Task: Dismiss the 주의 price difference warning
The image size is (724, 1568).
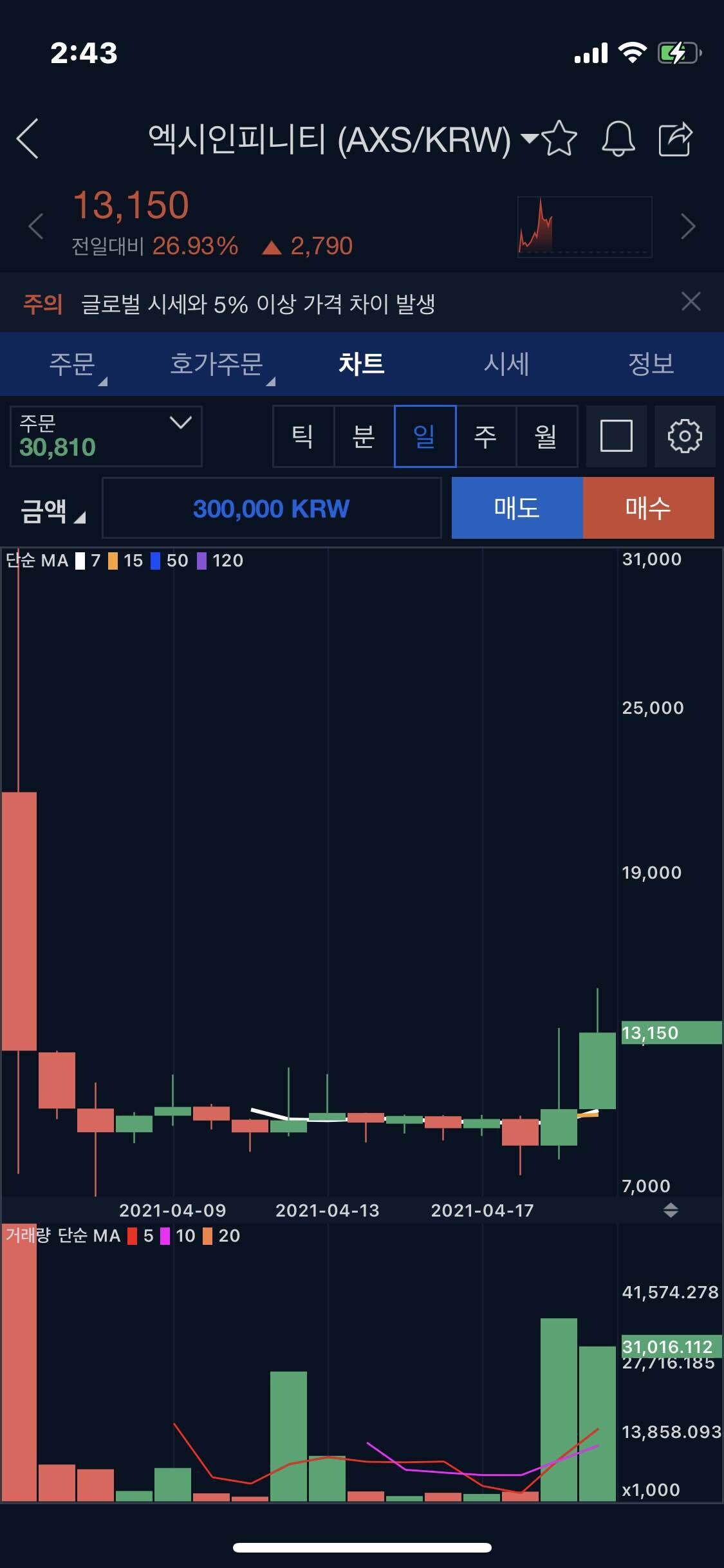Action: (x=691, y=301)
